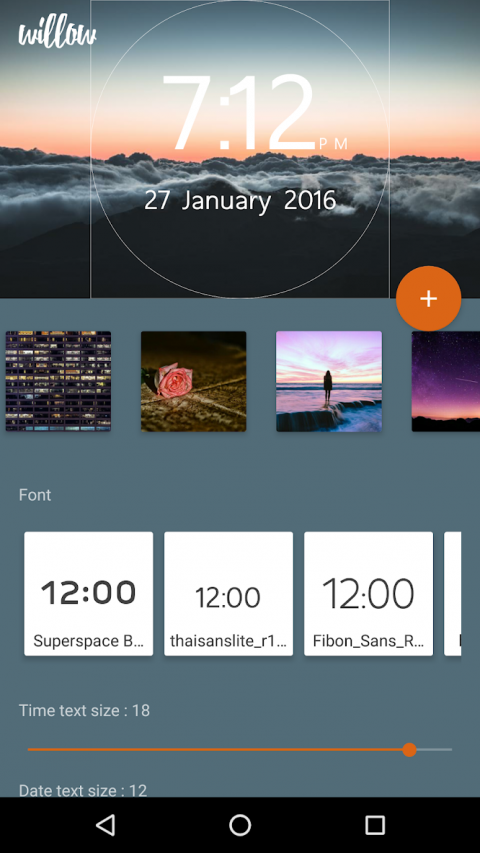Image resolution: width=480 pixels, height=853 pixels.
Task: Select the building windows wallpaper thumbnail
Action: 58,381
